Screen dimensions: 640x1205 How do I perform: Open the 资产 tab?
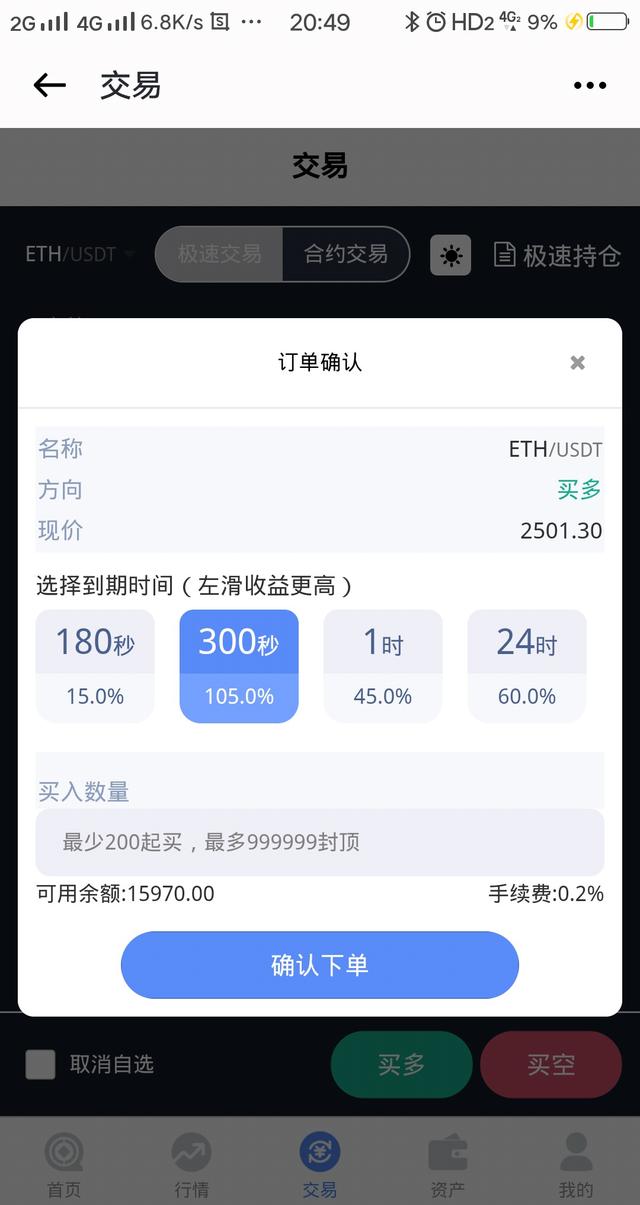coord(448,1165)
